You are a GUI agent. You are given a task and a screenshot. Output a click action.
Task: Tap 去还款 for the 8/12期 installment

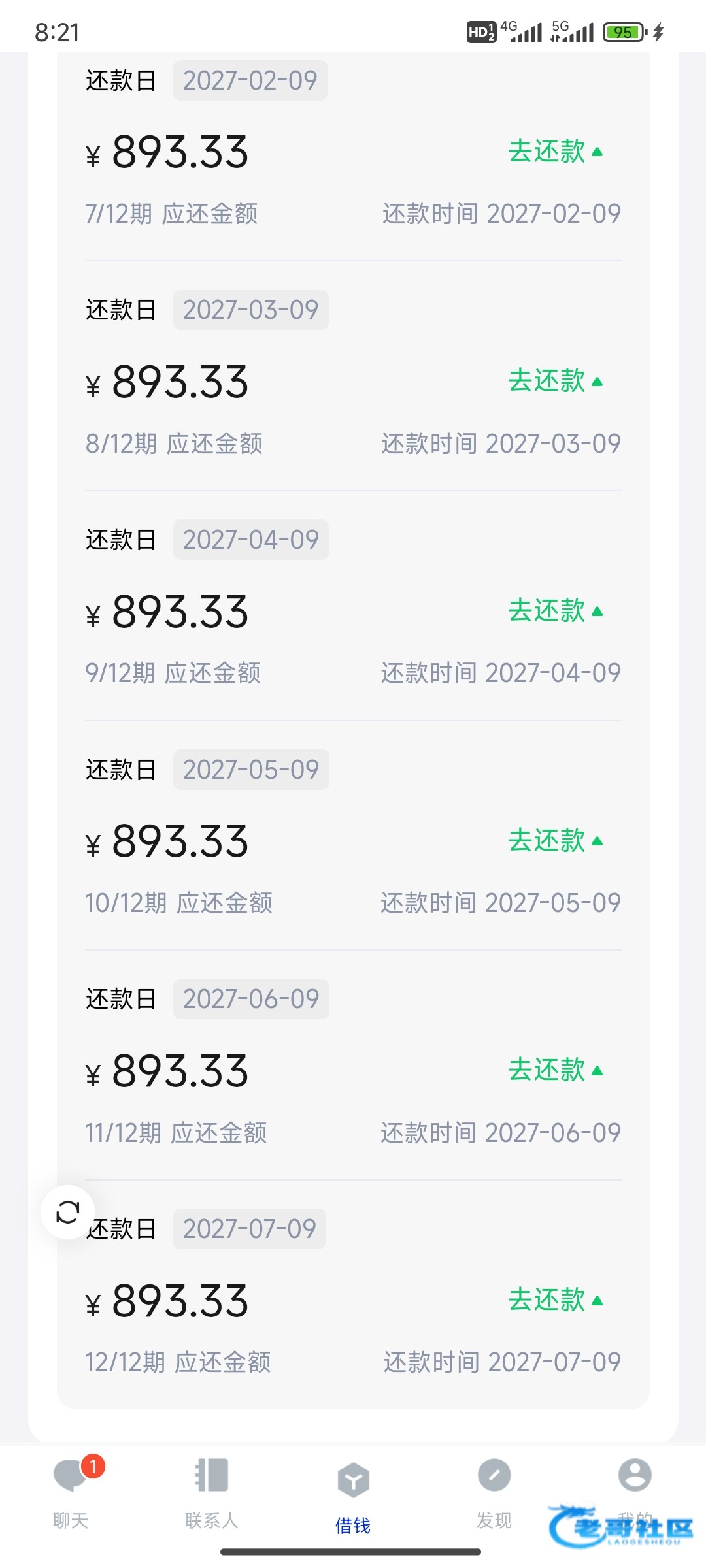click(556, 381)
